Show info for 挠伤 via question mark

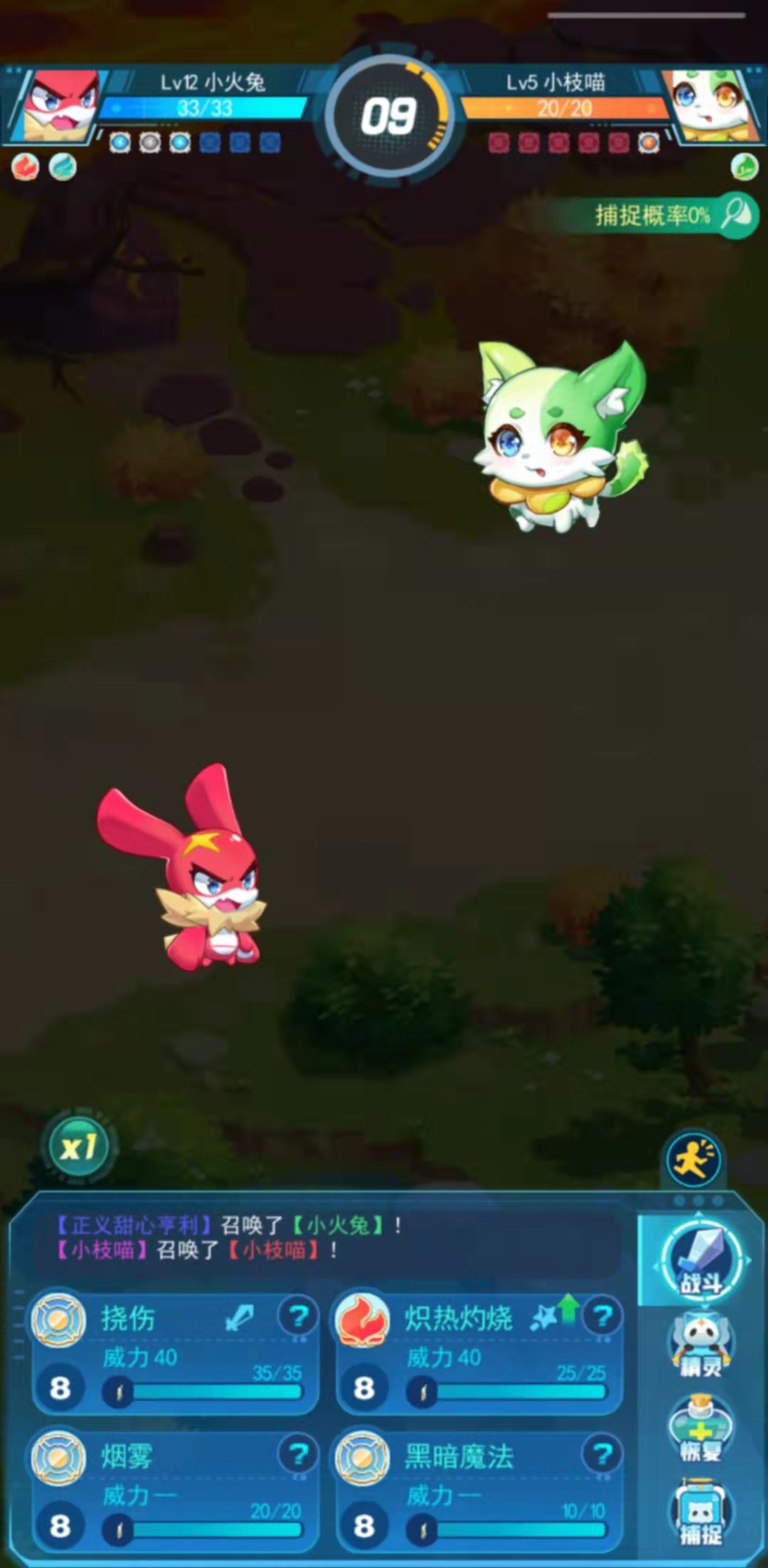pos(298,1318)
